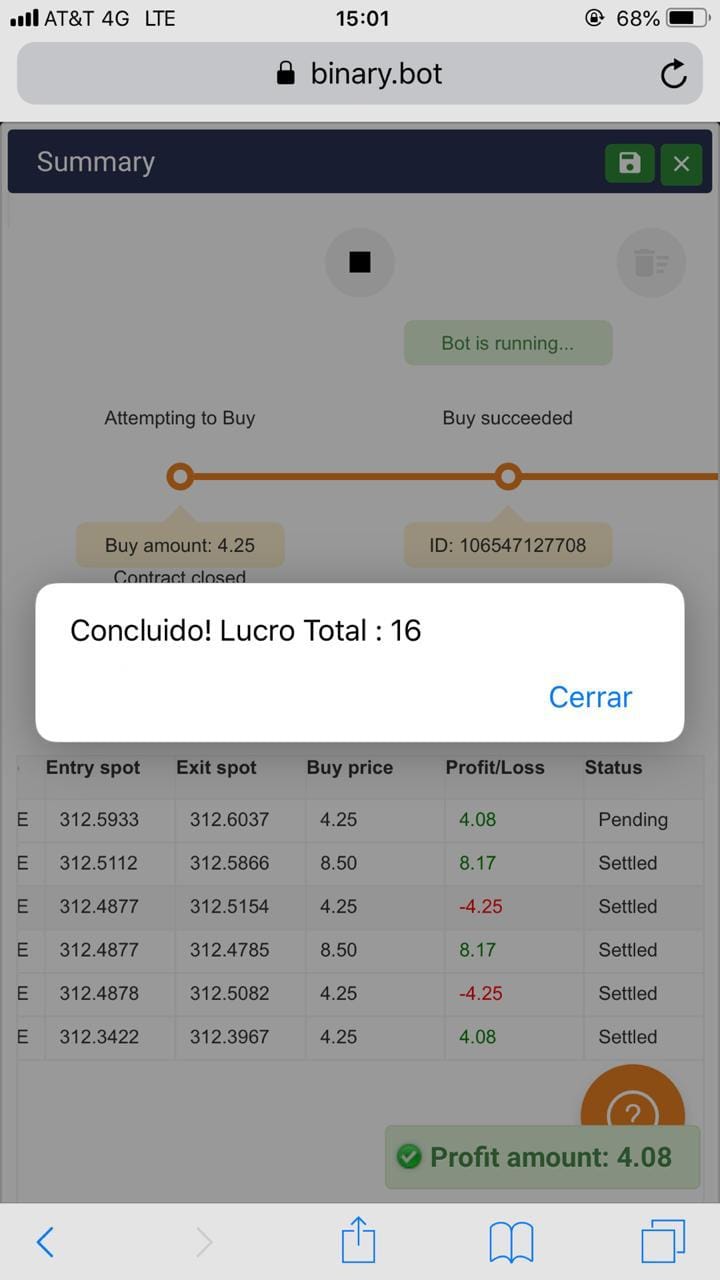Go back in Safari
720x1280 pixels.
[x=45, y=1242]
